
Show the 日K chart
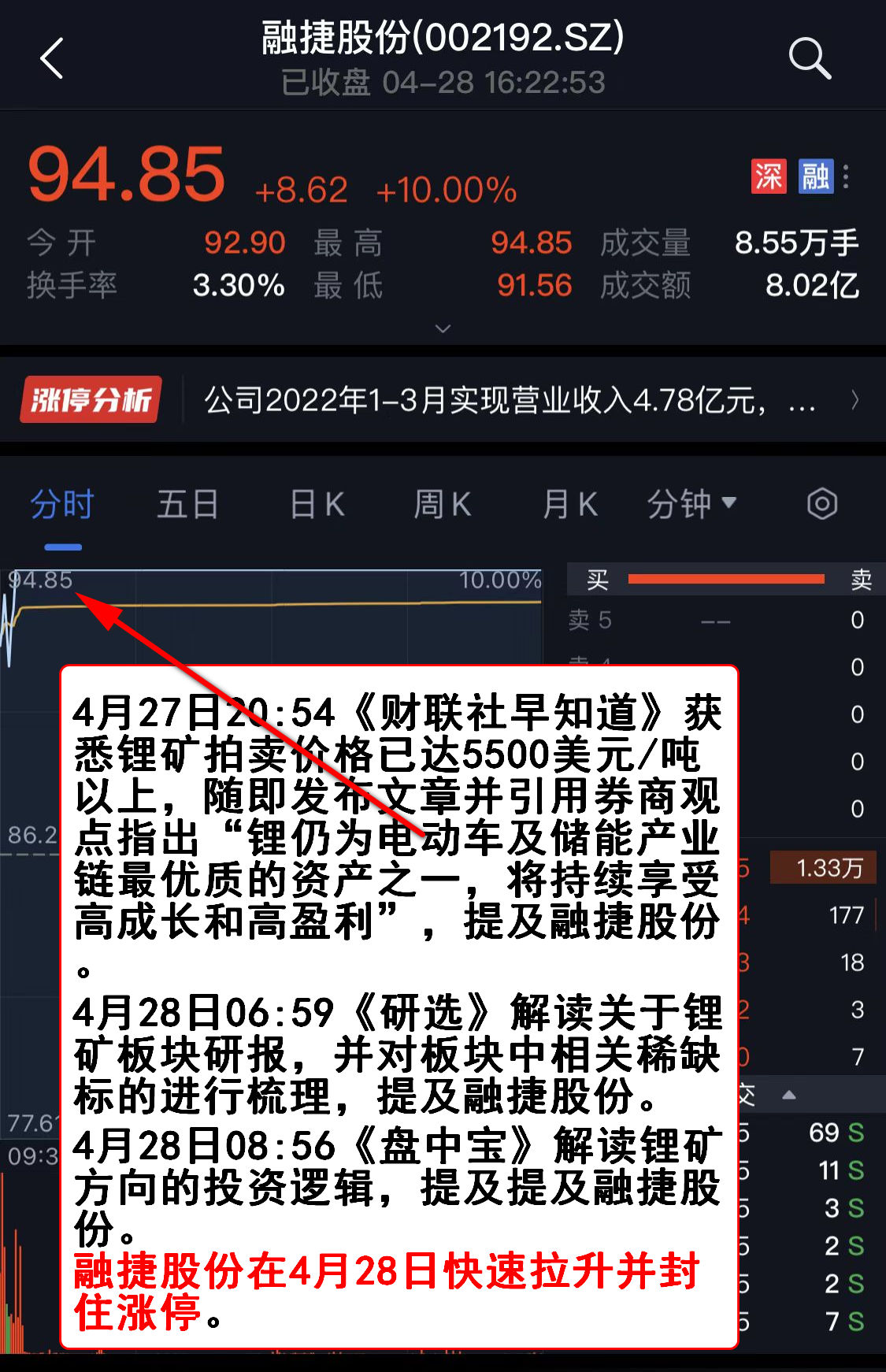tap(317, 504)
